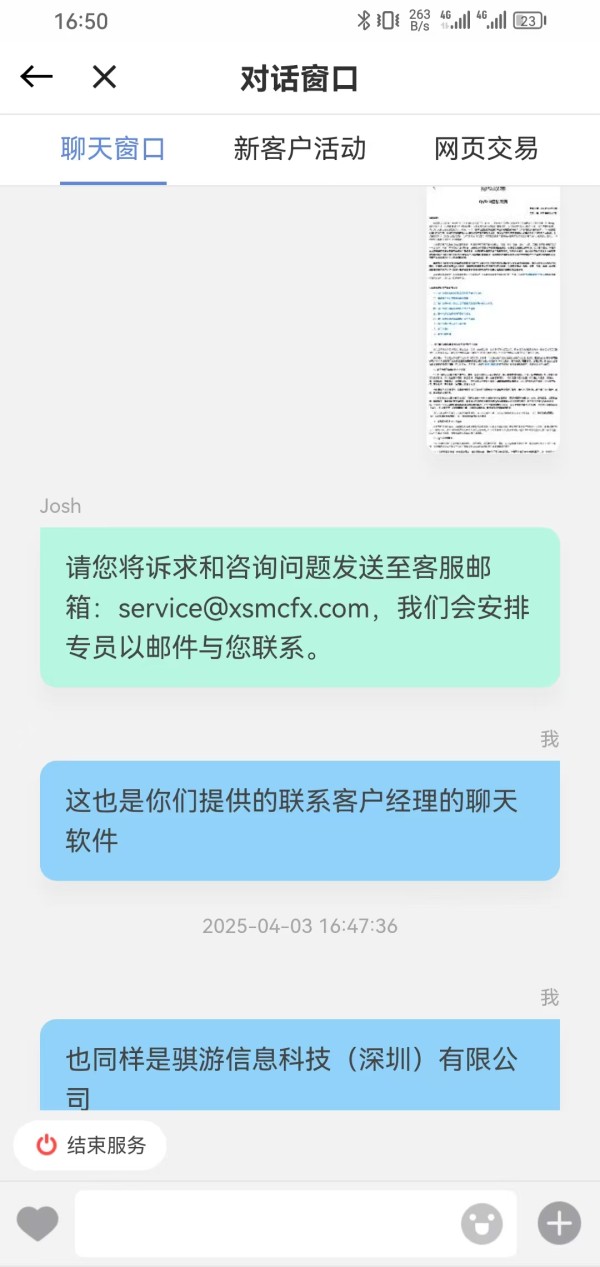Open the emoji picker smiley
600x1267 pixels.
pyautogui.click(x=482, y=1223)
